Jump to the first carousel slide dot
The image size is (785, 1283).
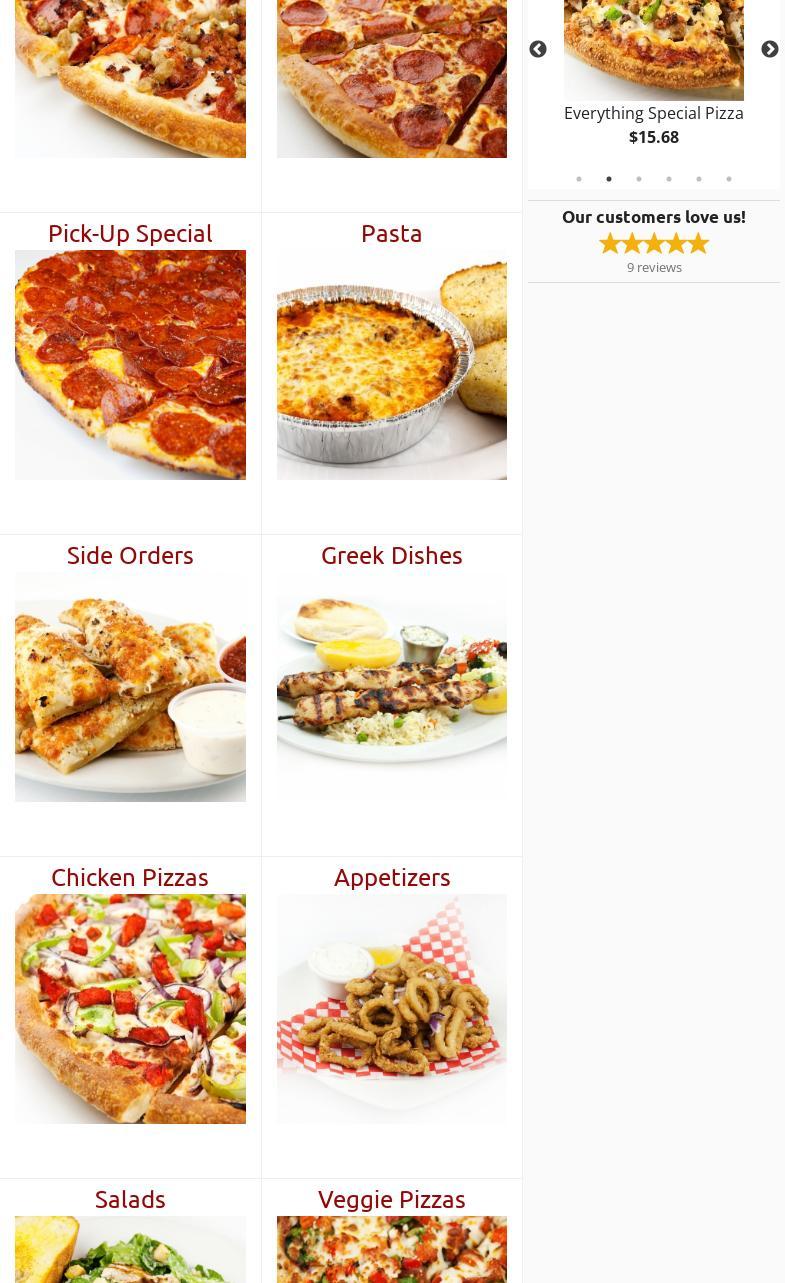[x=579, y=179]
